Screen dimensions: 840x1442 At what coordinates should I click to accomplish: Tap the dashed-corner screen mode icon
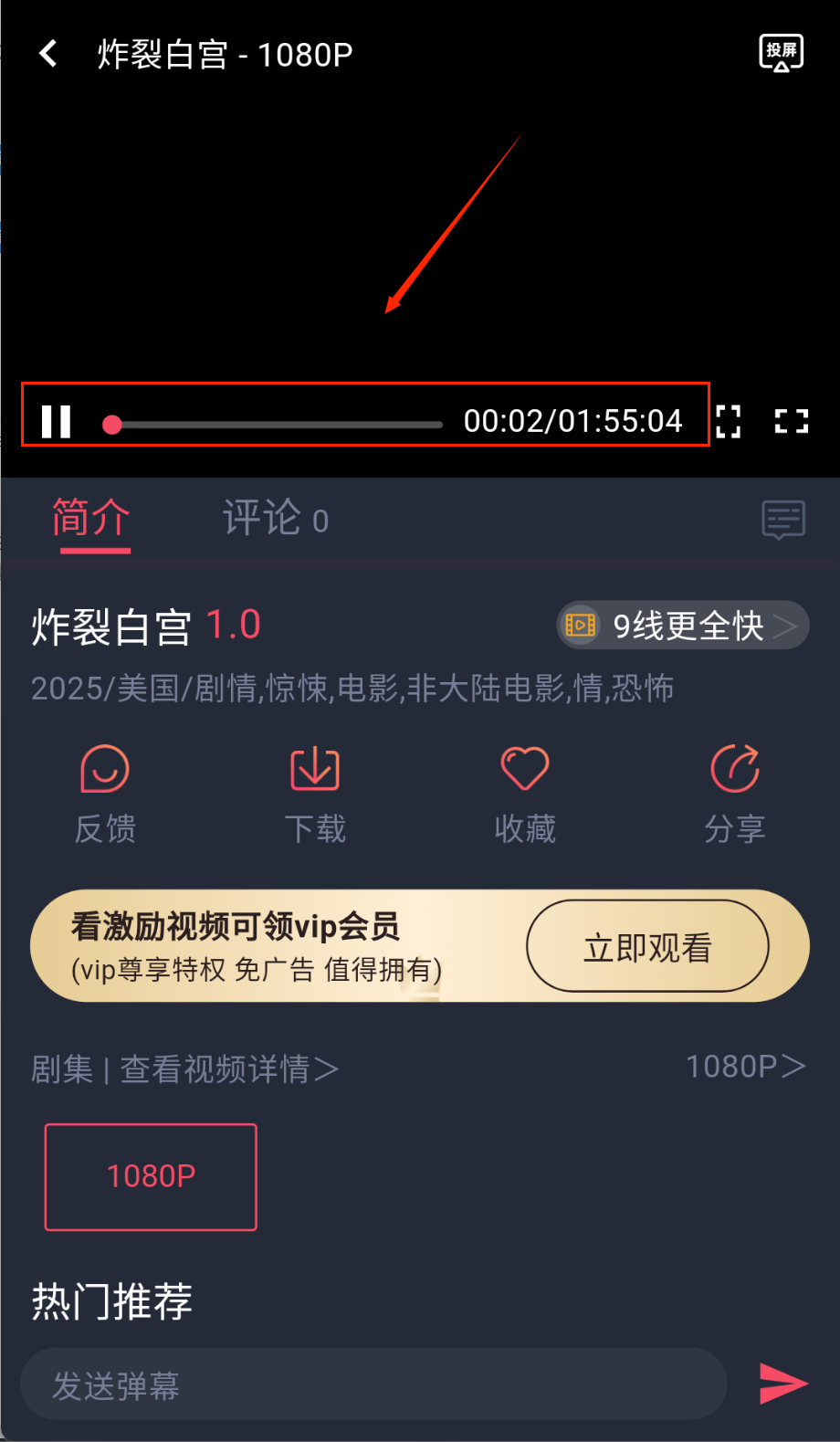pyautogui.click(x=728, y=421)
